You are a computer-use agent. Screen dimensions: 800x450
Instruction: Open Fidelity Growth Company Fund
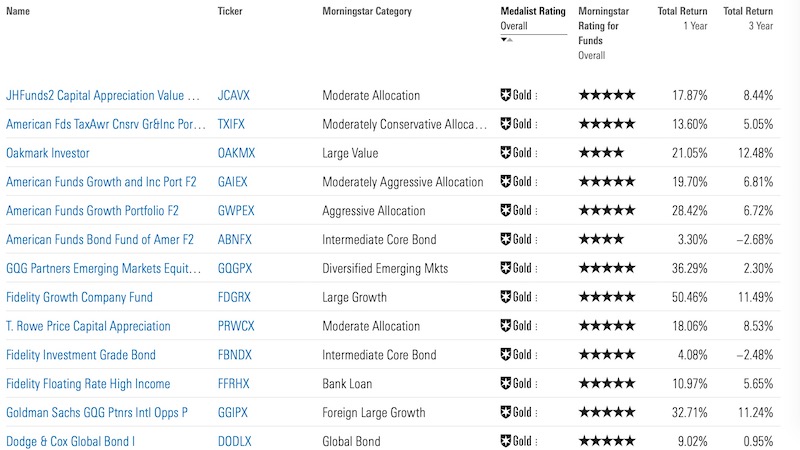click(x=80, y=298)
